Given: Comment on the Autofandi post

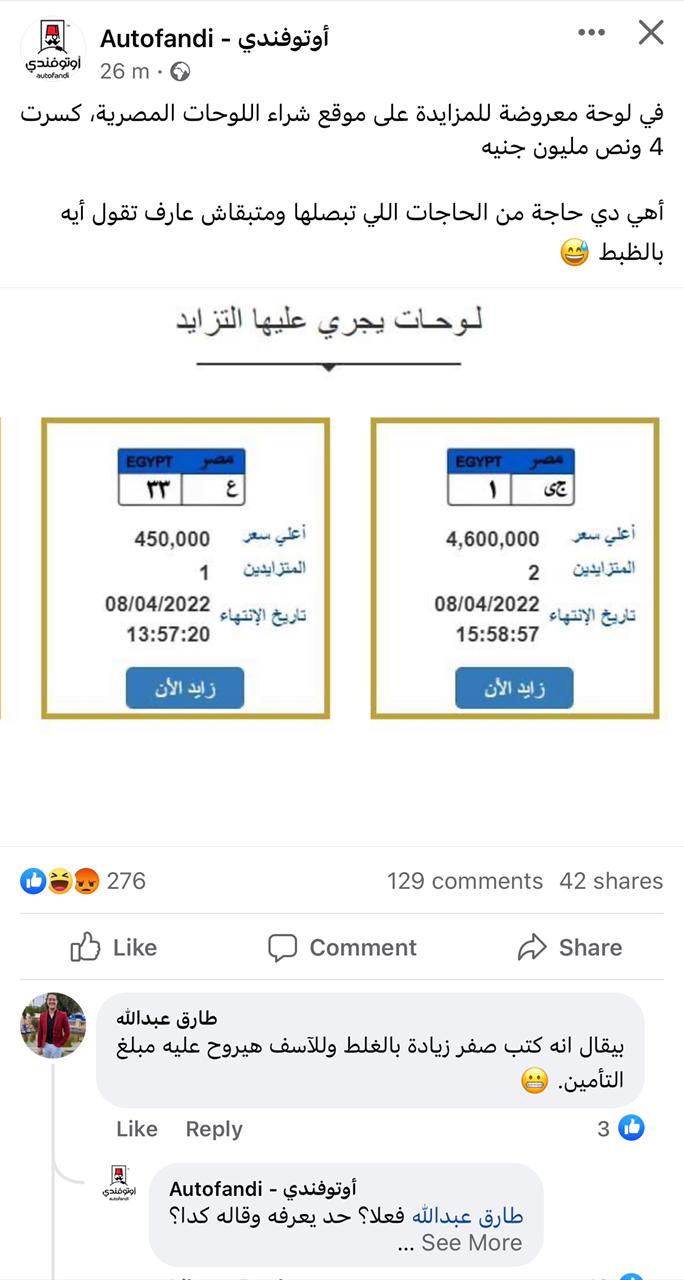Looking at the screenshot, I should (x=342, y=947).
